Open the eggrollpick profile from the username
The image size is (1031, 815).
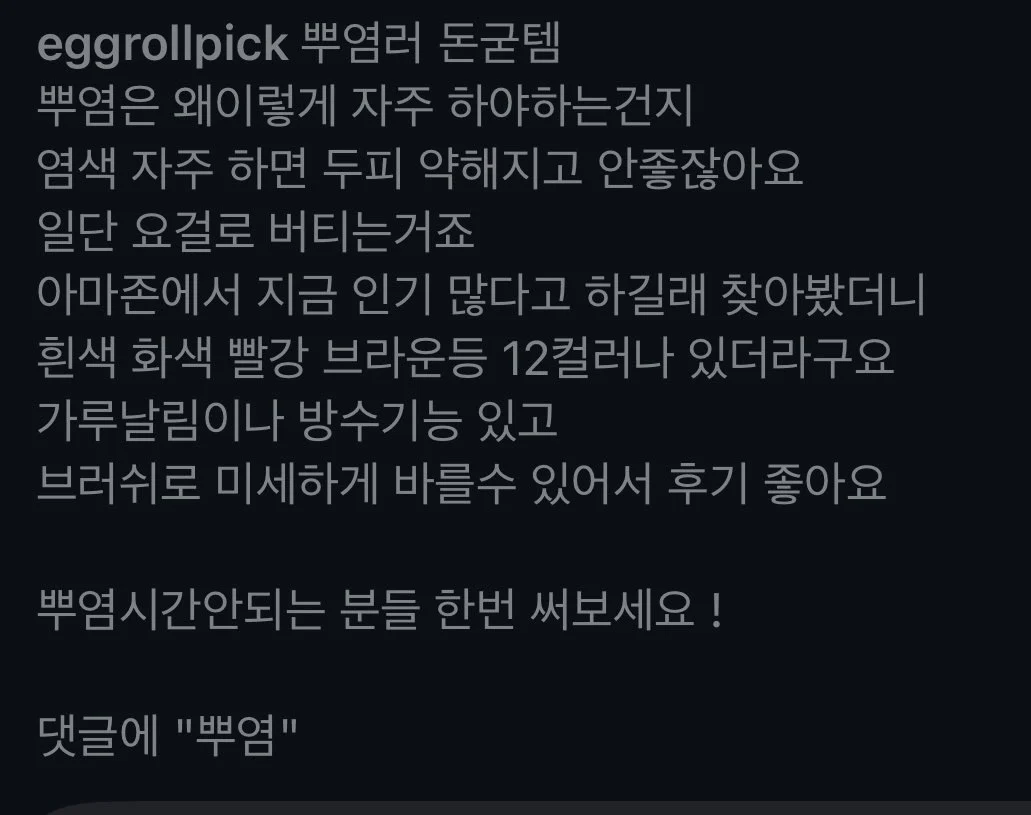162,46
